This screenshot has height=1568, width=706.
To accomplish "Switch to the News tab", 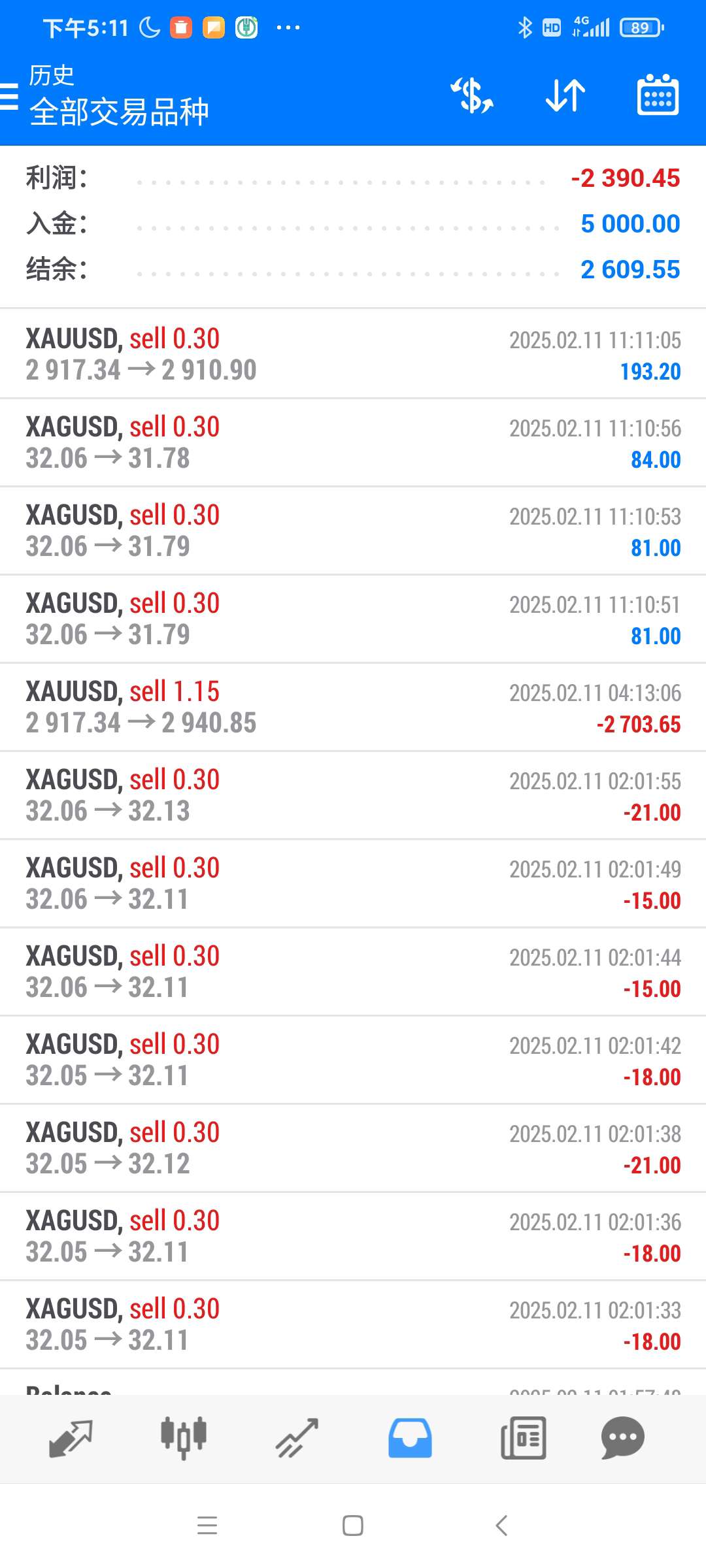I will pos(523,1438).
